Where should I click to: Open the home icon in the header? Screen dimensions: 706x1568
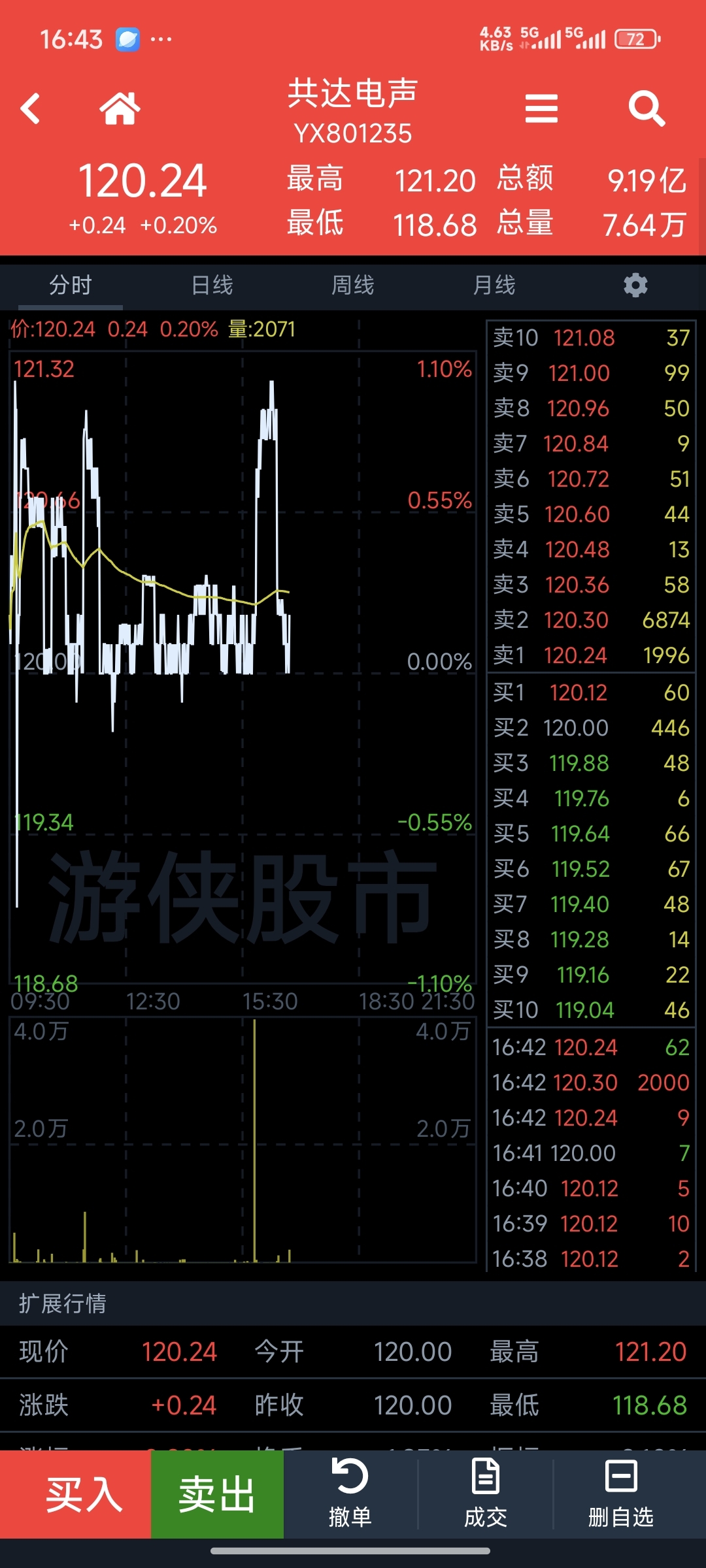click(120, 108)
